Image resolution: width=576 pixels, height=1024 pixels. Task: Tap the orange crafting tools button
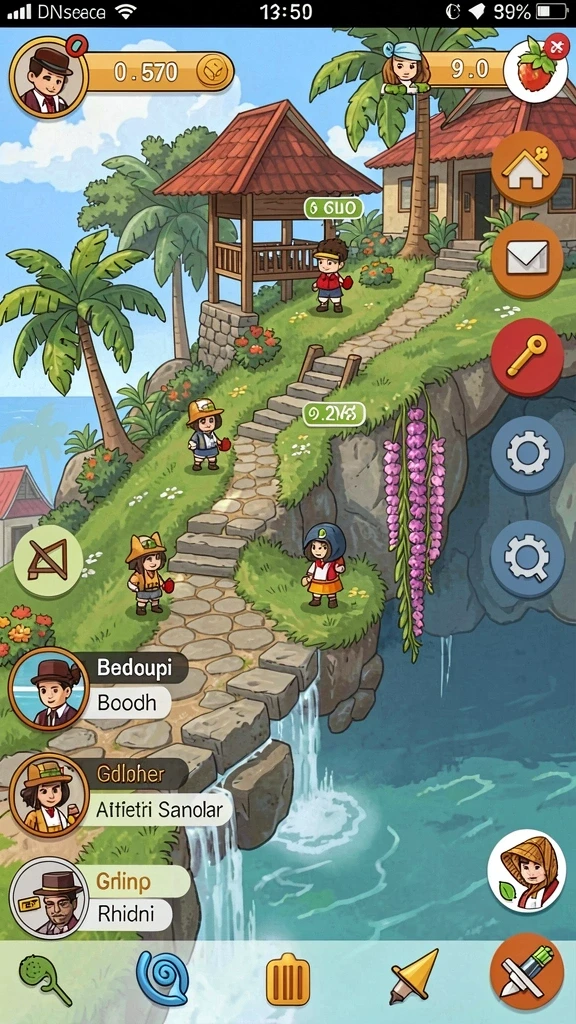click(x=527, y=971)
